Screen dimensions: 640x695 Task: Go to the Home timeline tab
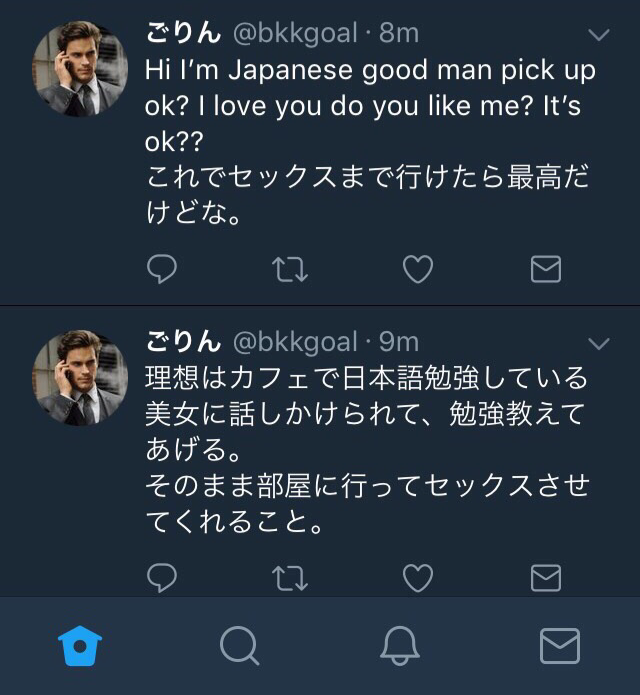pos(80,647)
